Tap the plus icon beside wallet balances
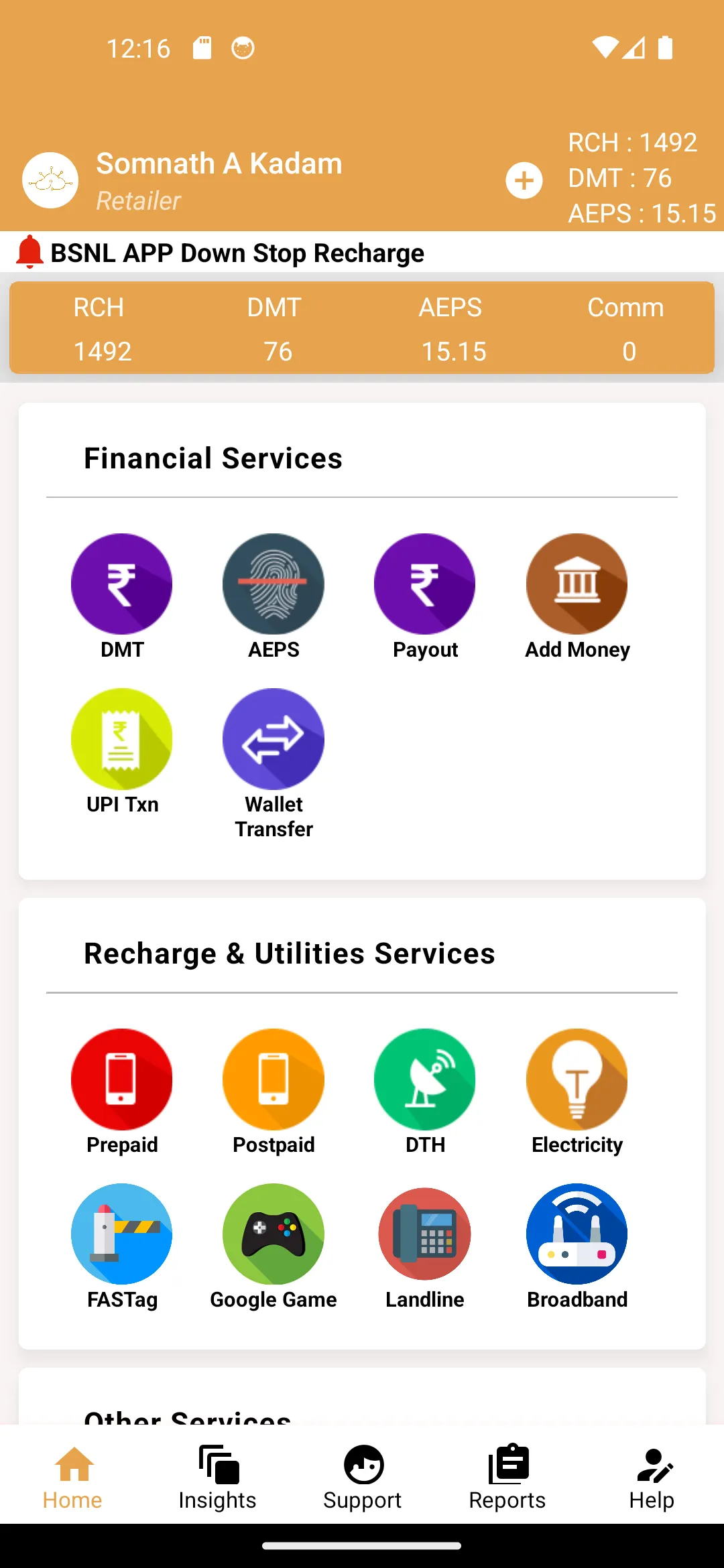The height and width of the screenshot is (1568, 724). [524, 180]
